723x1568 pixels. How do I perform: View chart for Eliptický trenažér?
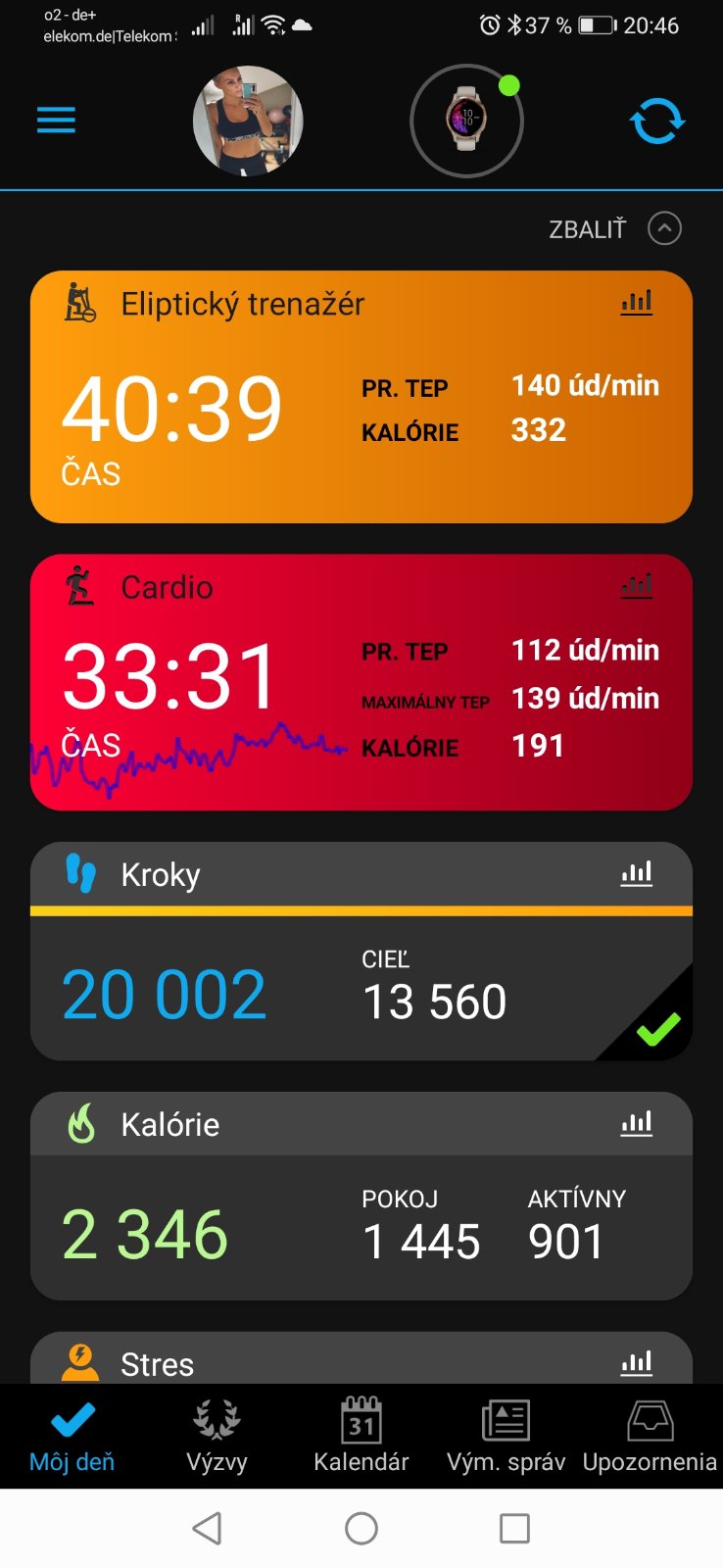coord(636,303)
